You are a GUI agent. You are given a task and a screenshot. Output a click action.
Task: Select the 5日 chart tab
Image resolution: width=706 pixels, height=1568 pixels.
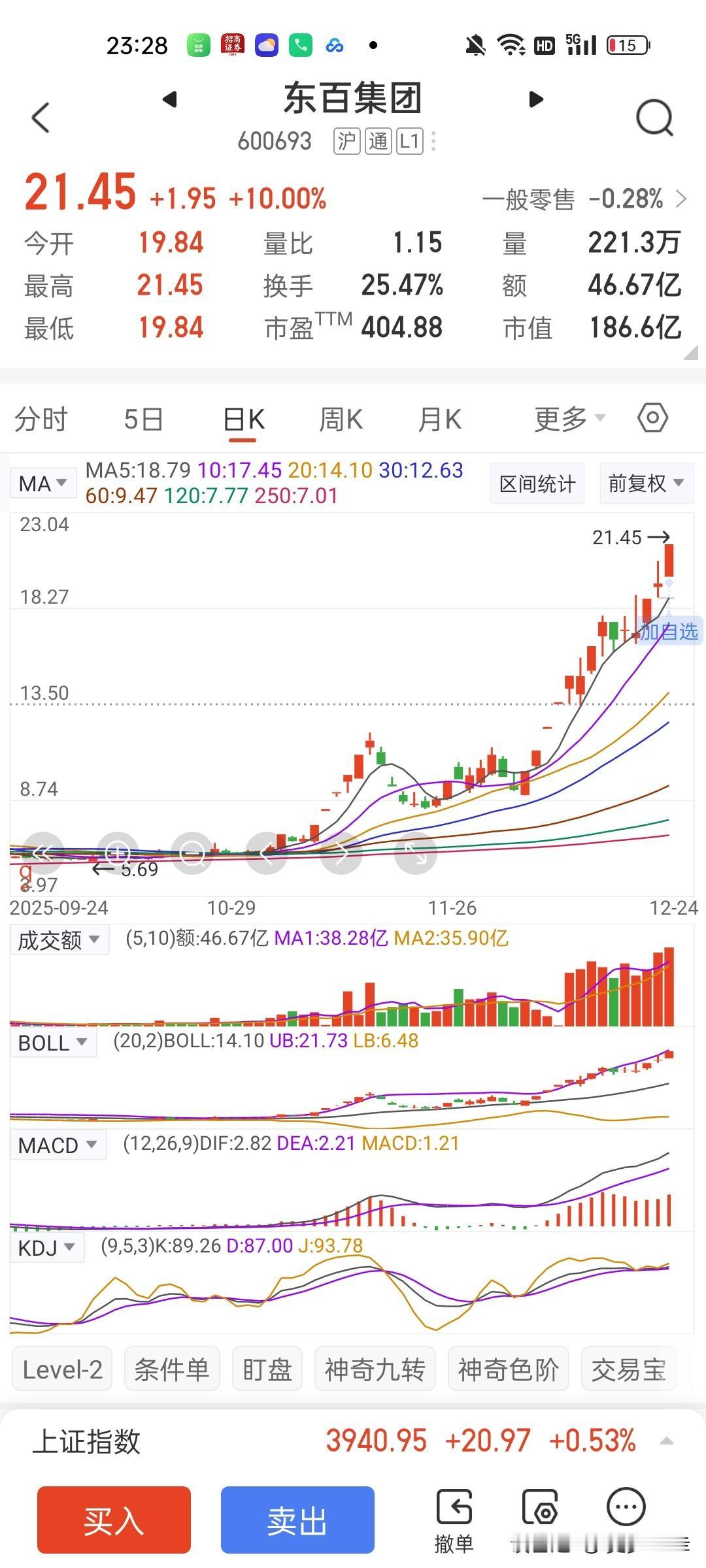point(143,419)
